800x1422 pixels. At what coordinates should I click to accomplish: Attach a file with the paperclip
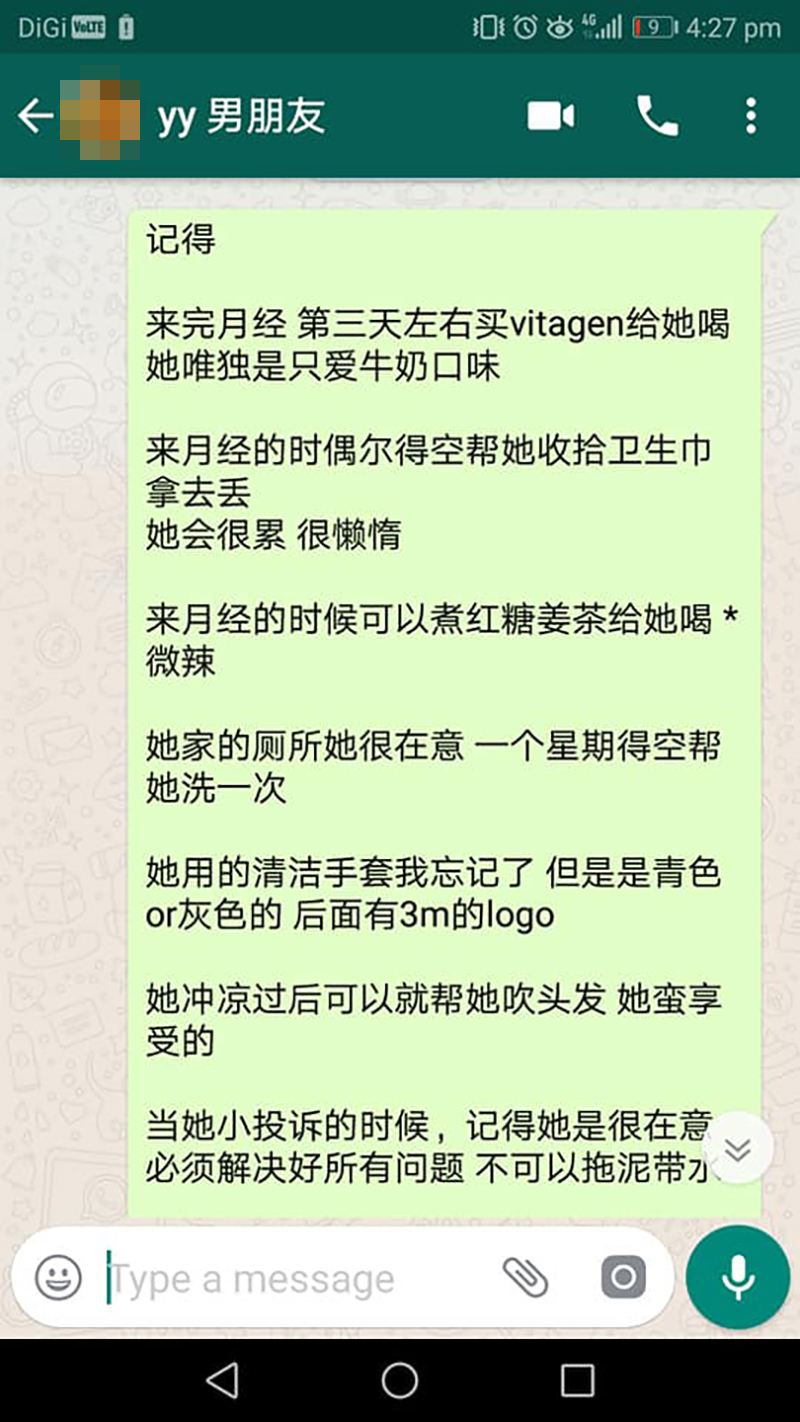click(525, 1277)
